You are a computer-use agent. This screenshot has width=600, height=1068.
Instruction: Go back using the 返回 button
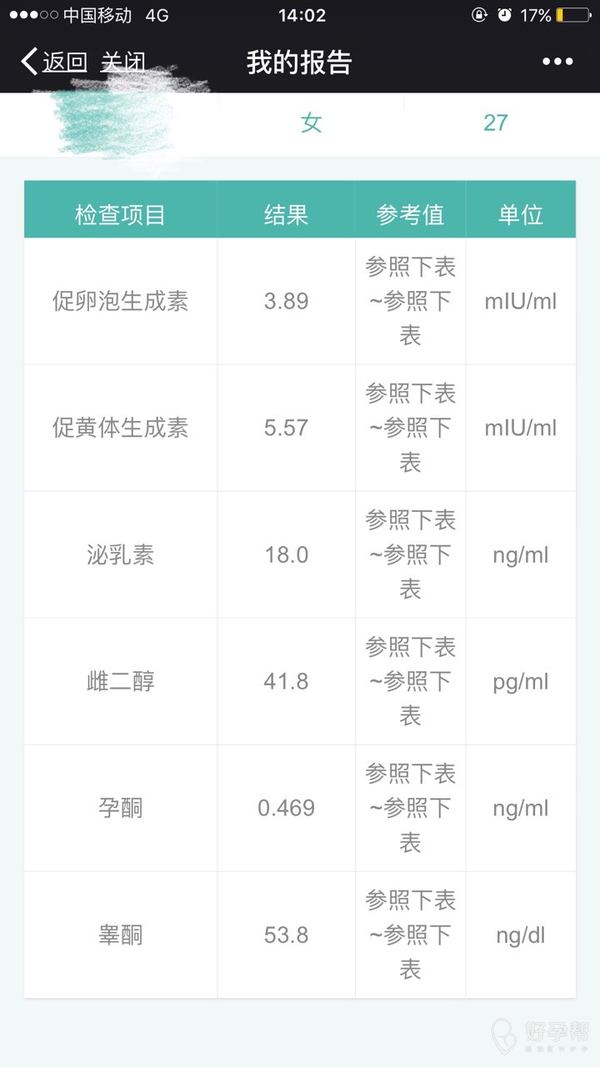54,62
